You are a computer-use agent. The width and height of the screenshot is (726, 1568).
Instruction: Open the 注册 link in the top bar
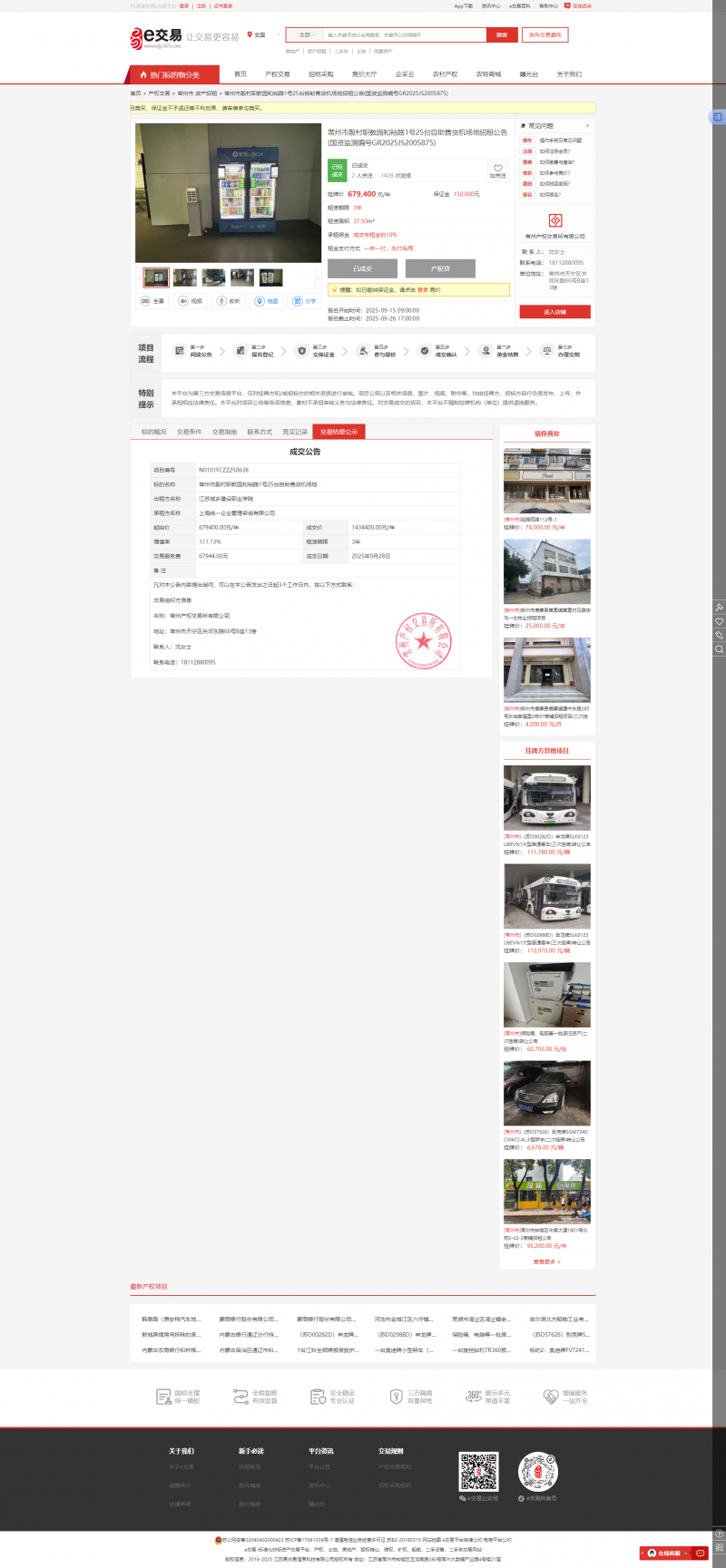[x=201, y=5]
